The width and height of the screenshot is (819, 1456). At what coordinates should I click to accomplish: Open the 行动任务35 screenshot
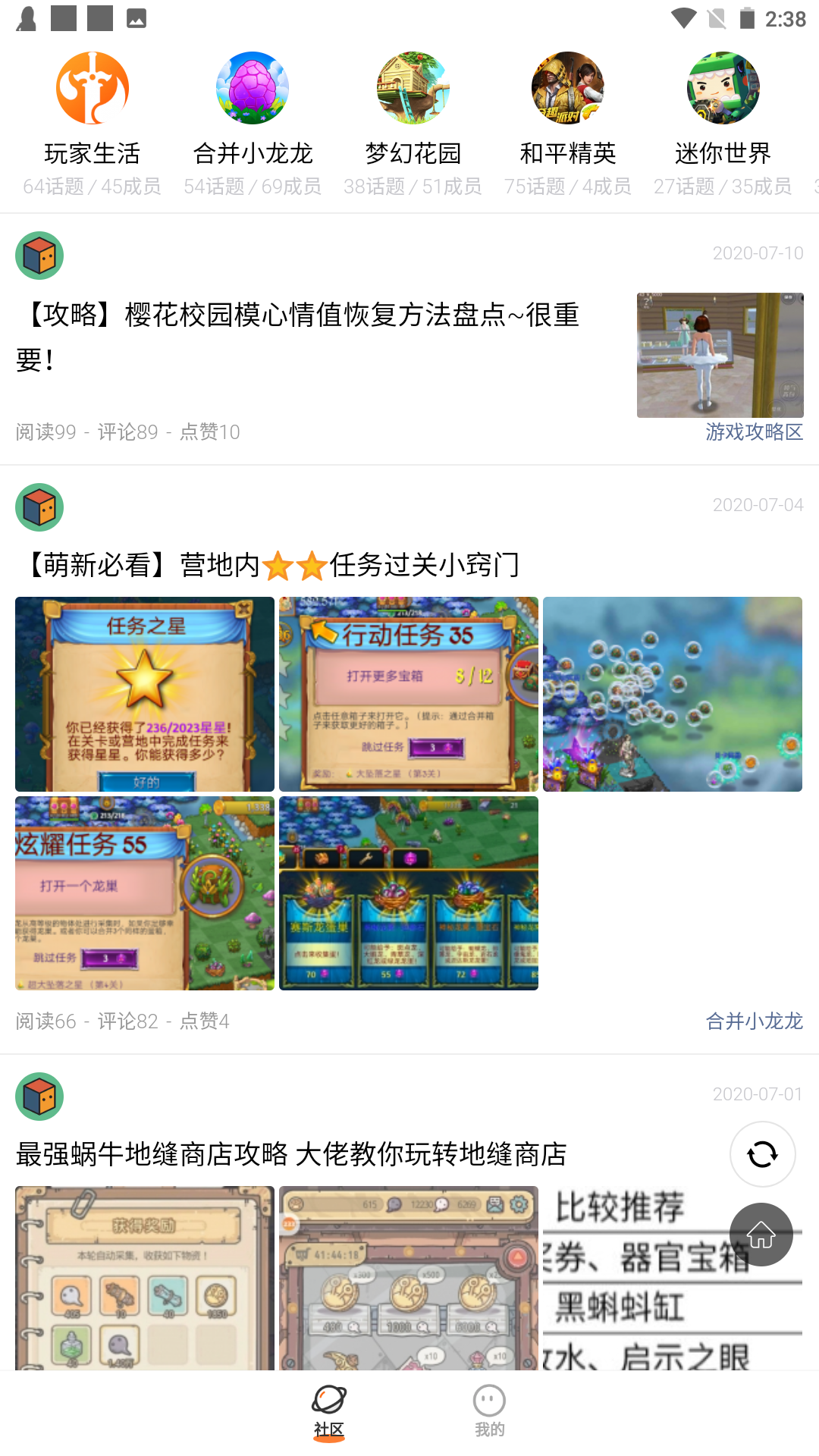pos(409,693)
